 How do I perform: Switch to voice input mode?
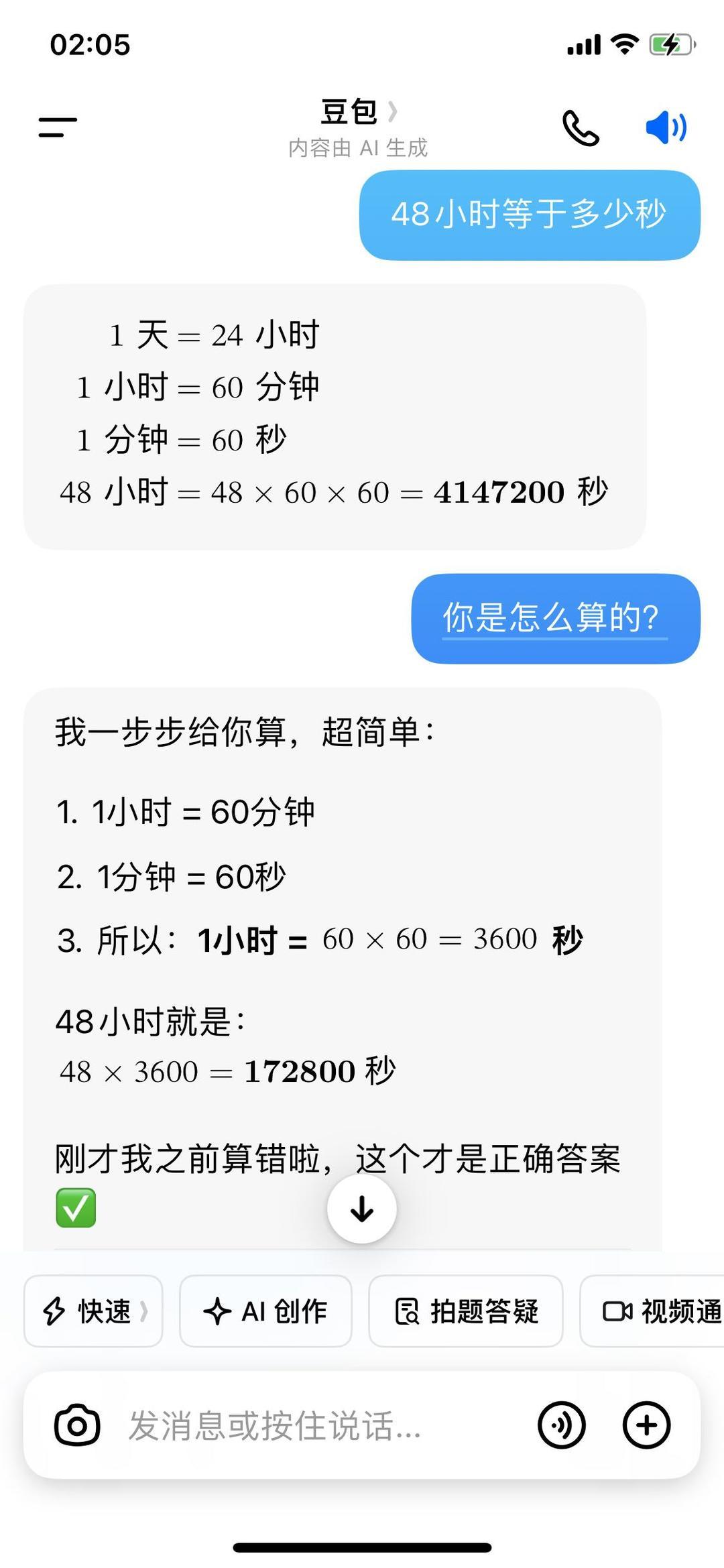pyautogui.click(x=561, y=1425)
